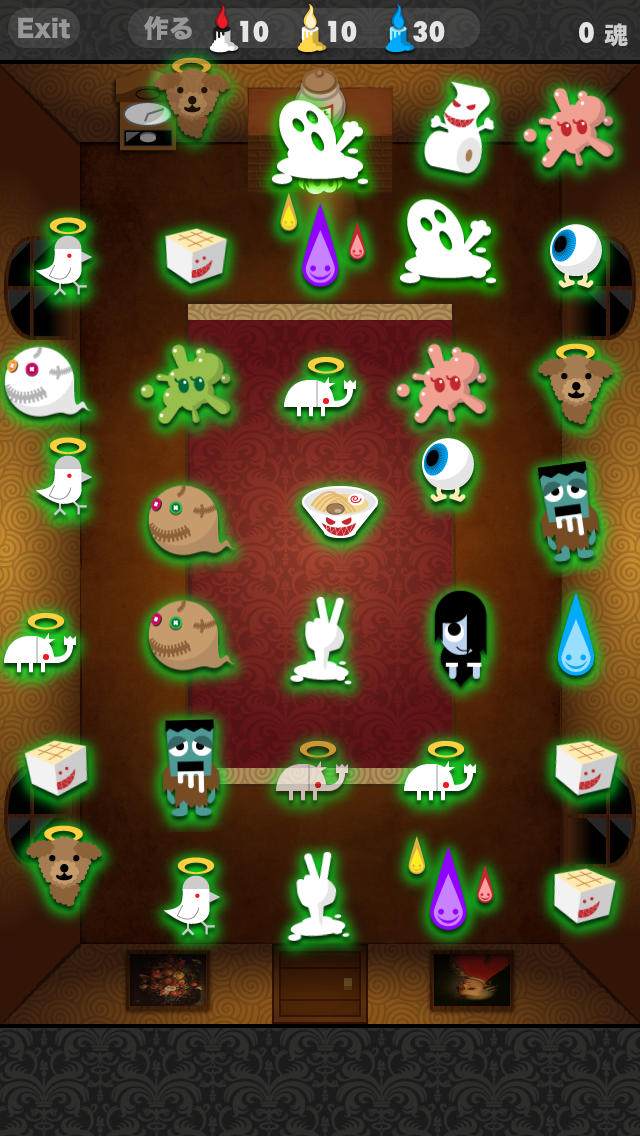Tap the white stitched ball creature
This screenshot has height=1136, width=640.
[40, 382]
